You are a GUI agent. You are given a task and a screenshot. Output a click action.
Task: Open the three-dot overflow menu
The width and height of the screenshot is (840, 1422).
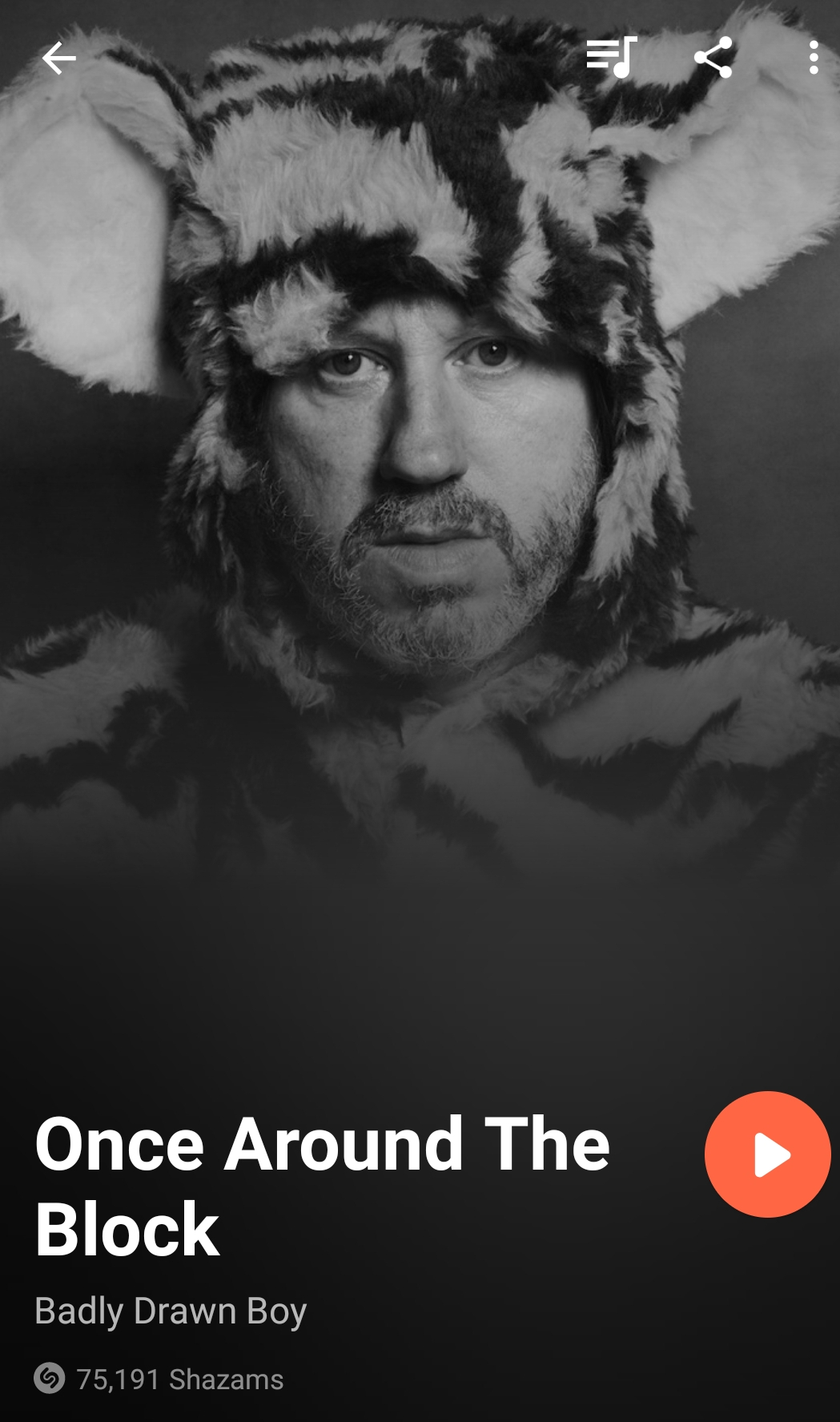point(814,58)
